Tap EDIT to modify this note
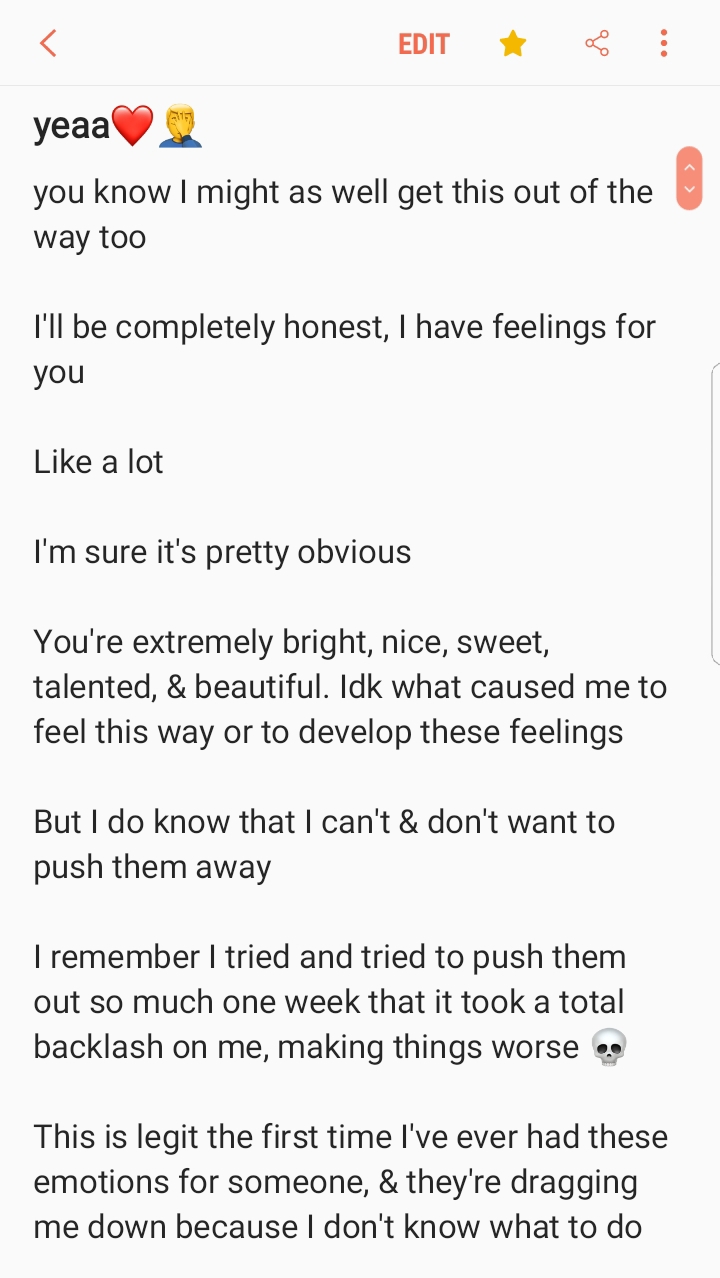The height and width of the screenshot is (1278, 720). pyautogui.click(x=424, y=44)
